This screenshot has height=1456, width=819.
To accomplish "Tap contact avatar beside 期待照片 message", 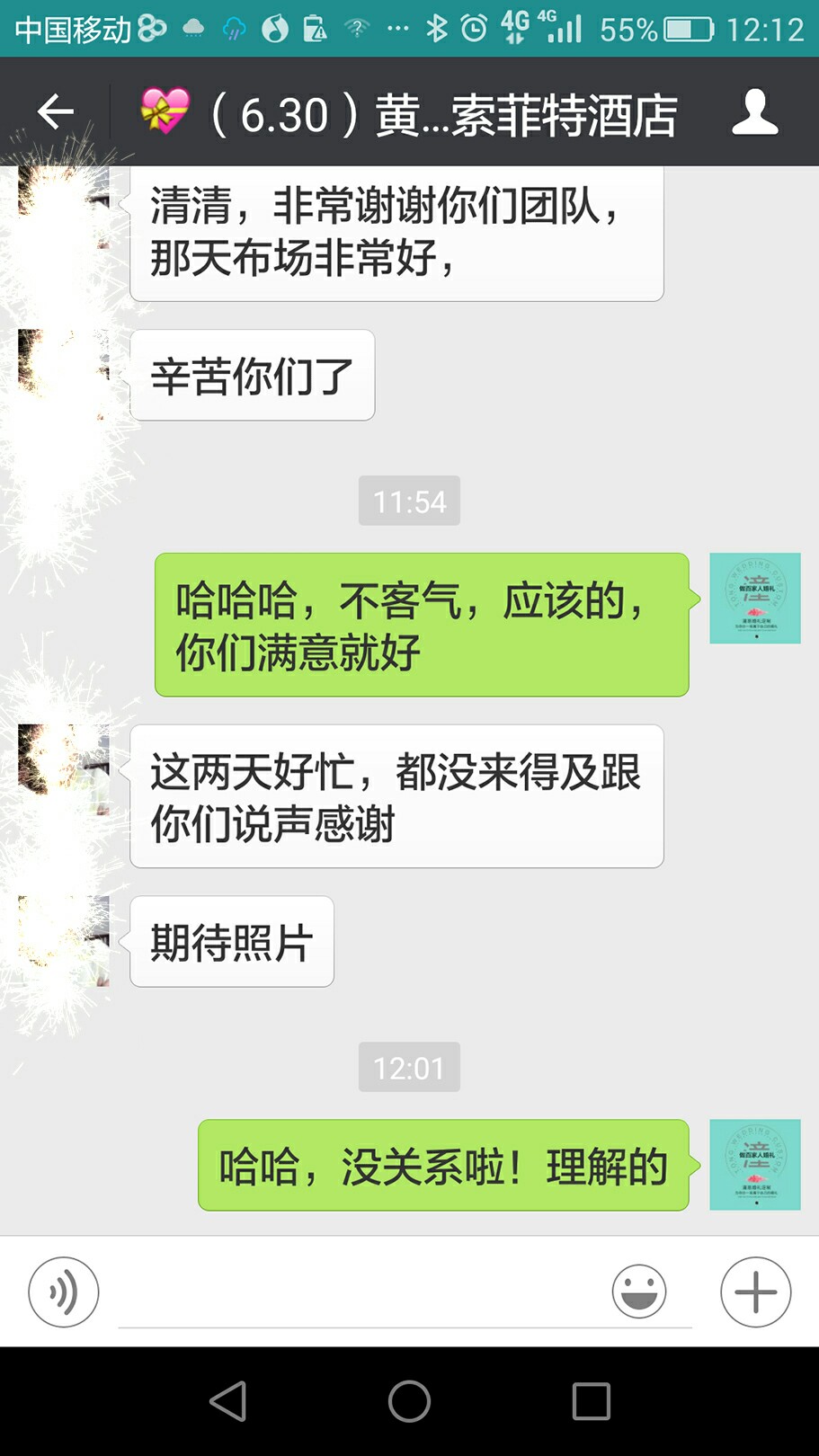I will (64, 941).
